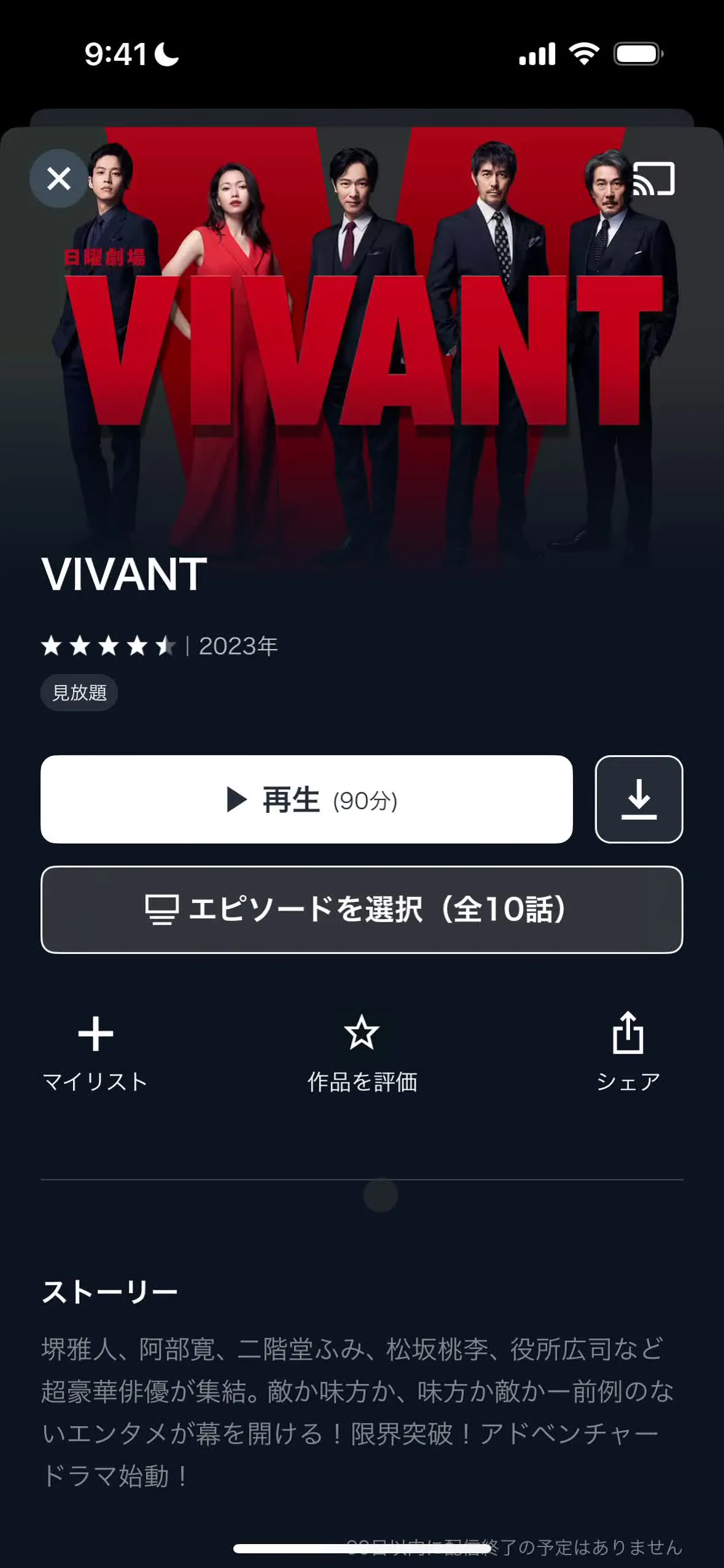Viewport: 724px width, 1568px height.
Task: Open the episode selection (全10話)
Action: [362, 909]
